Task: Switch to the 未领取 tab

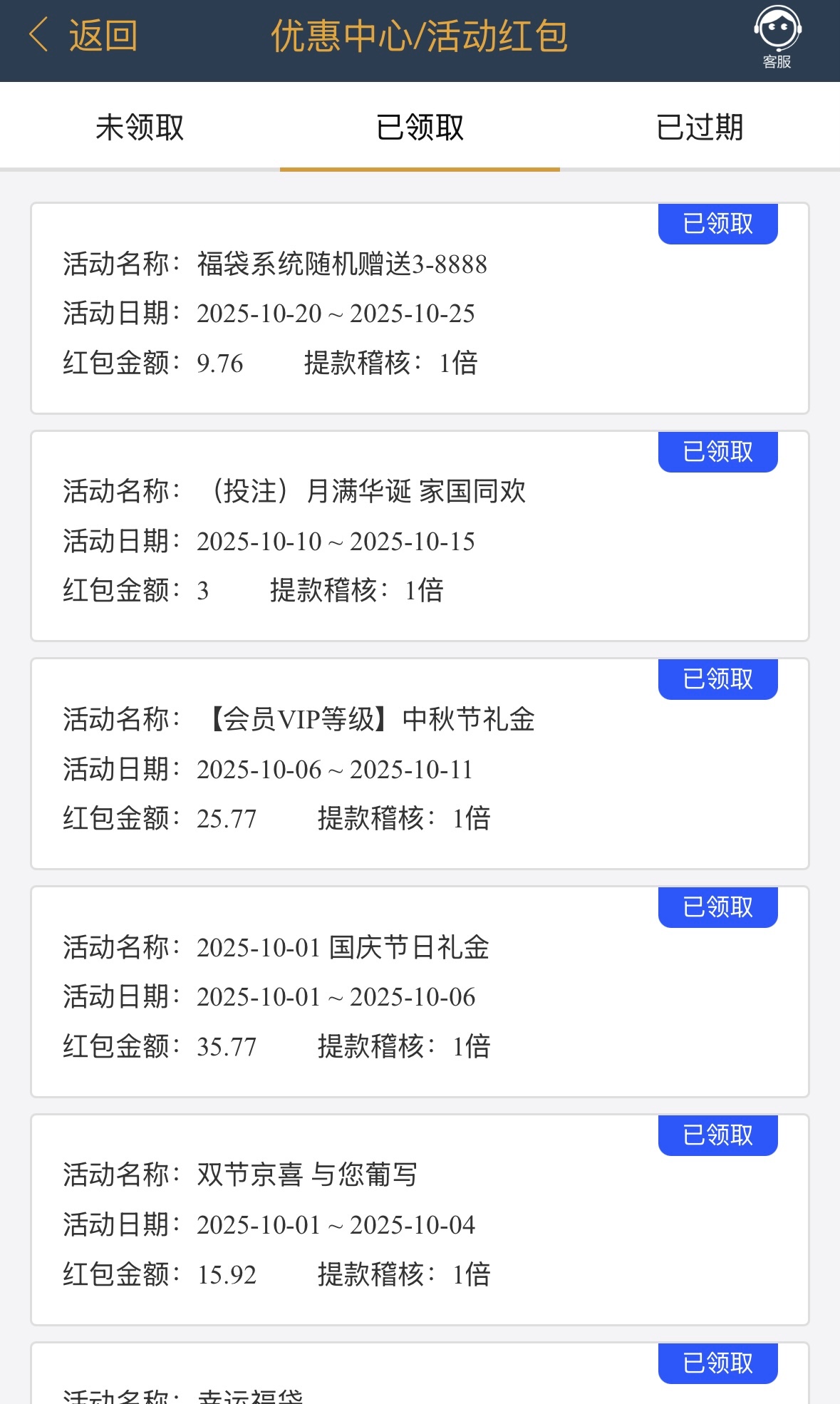Action: 140,128
